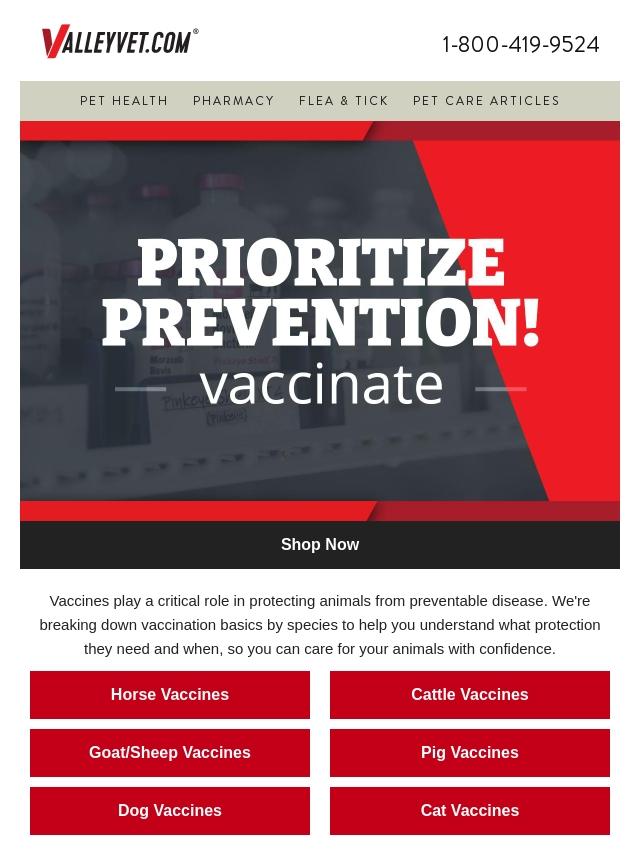Call the 1-800-419-9524 phone number
The height and width of the screenshot is (854, 640).
pos(521,45)
